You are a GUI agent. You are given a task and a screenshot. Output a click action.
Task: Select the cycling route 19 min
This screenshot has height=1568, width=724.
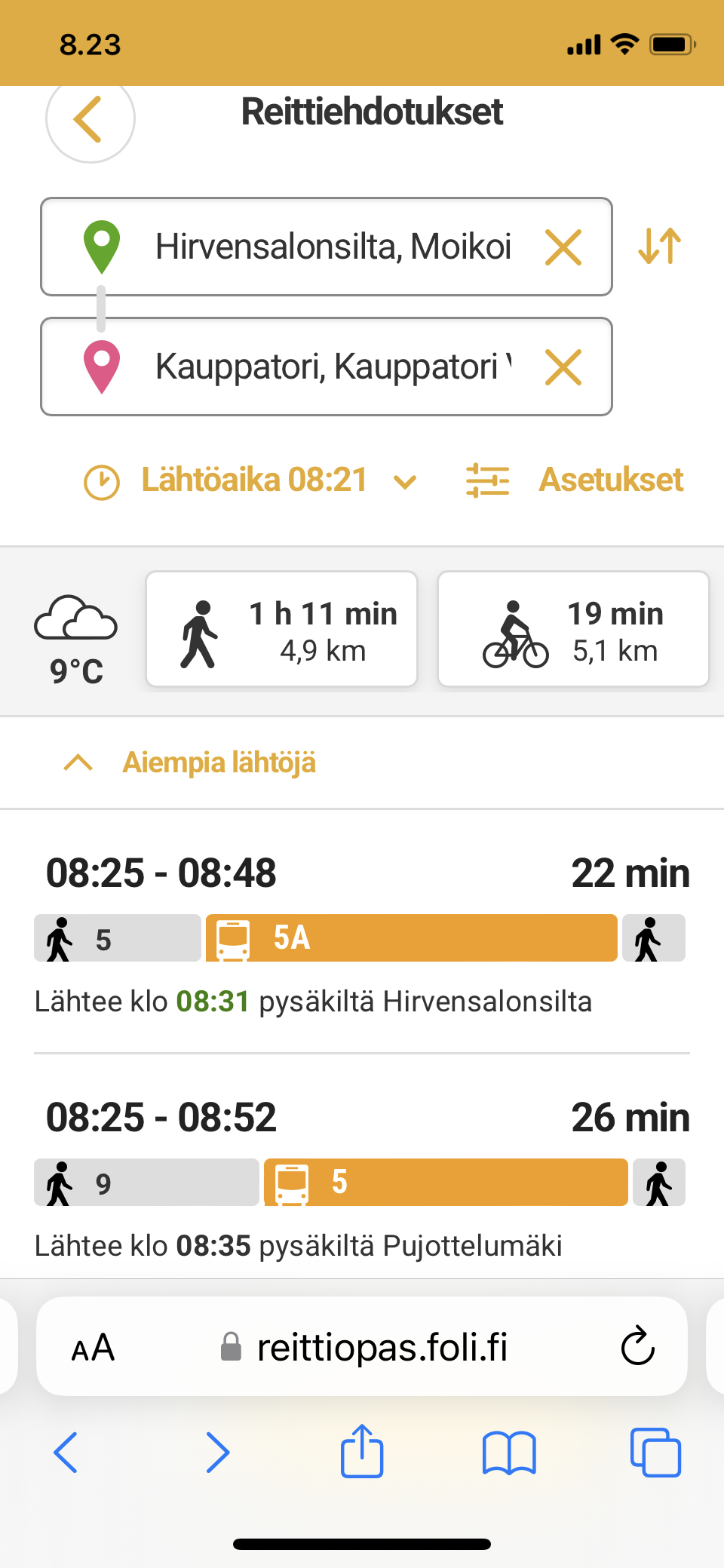(x=573, y=629)
